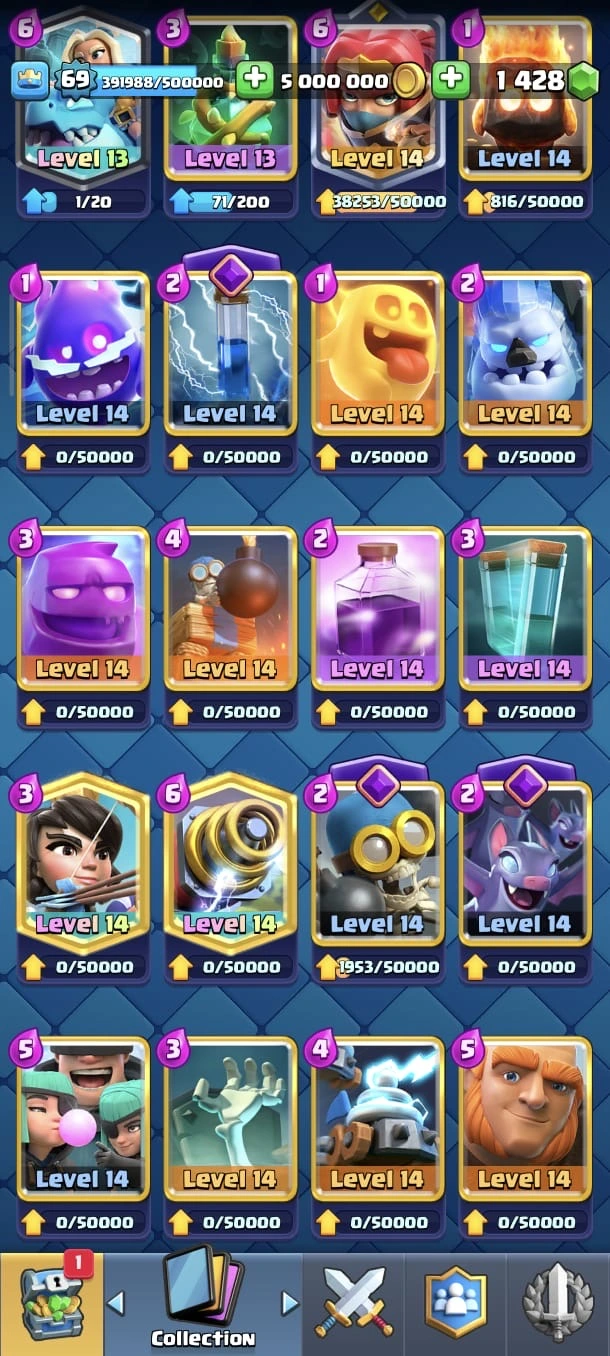Add more gems with the plus button
Image resolution: width=610 pixels, height=1356 pixels.
pos(451,81)
